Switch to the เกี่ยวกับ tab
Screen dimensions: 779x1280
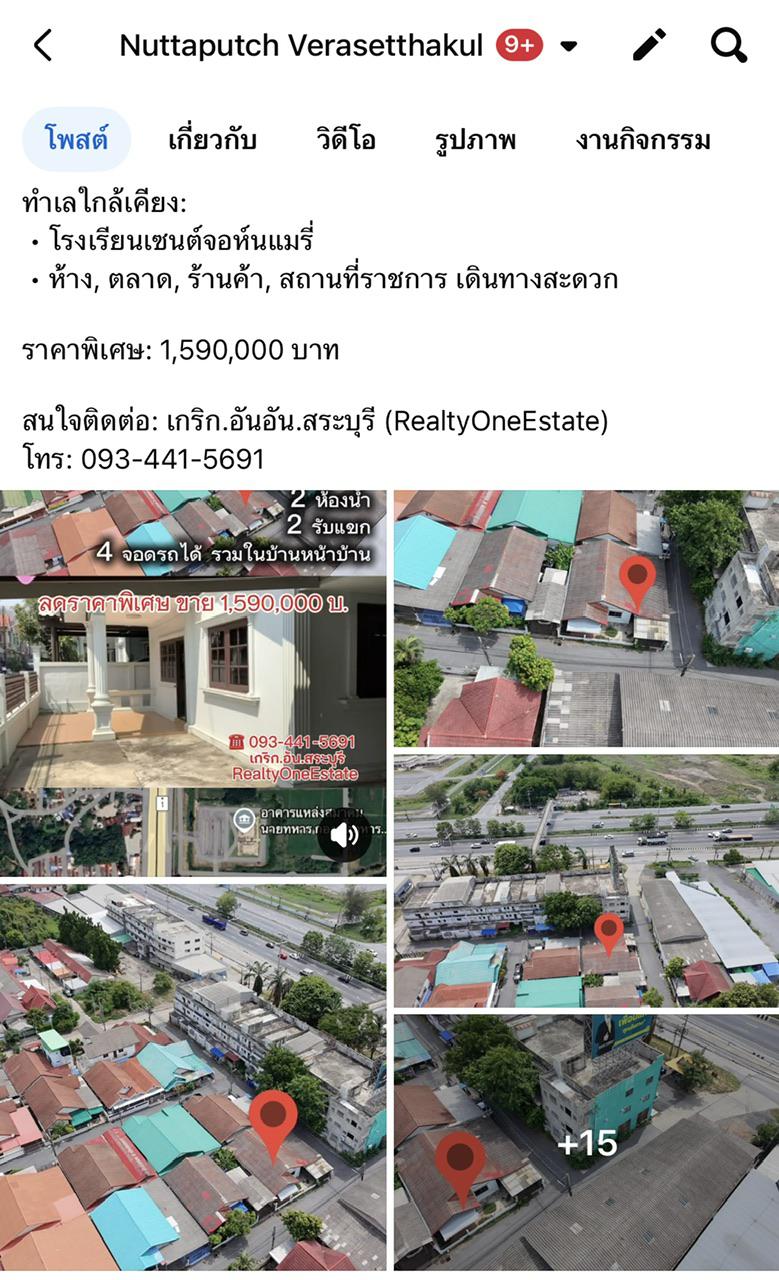pos(212,140)
